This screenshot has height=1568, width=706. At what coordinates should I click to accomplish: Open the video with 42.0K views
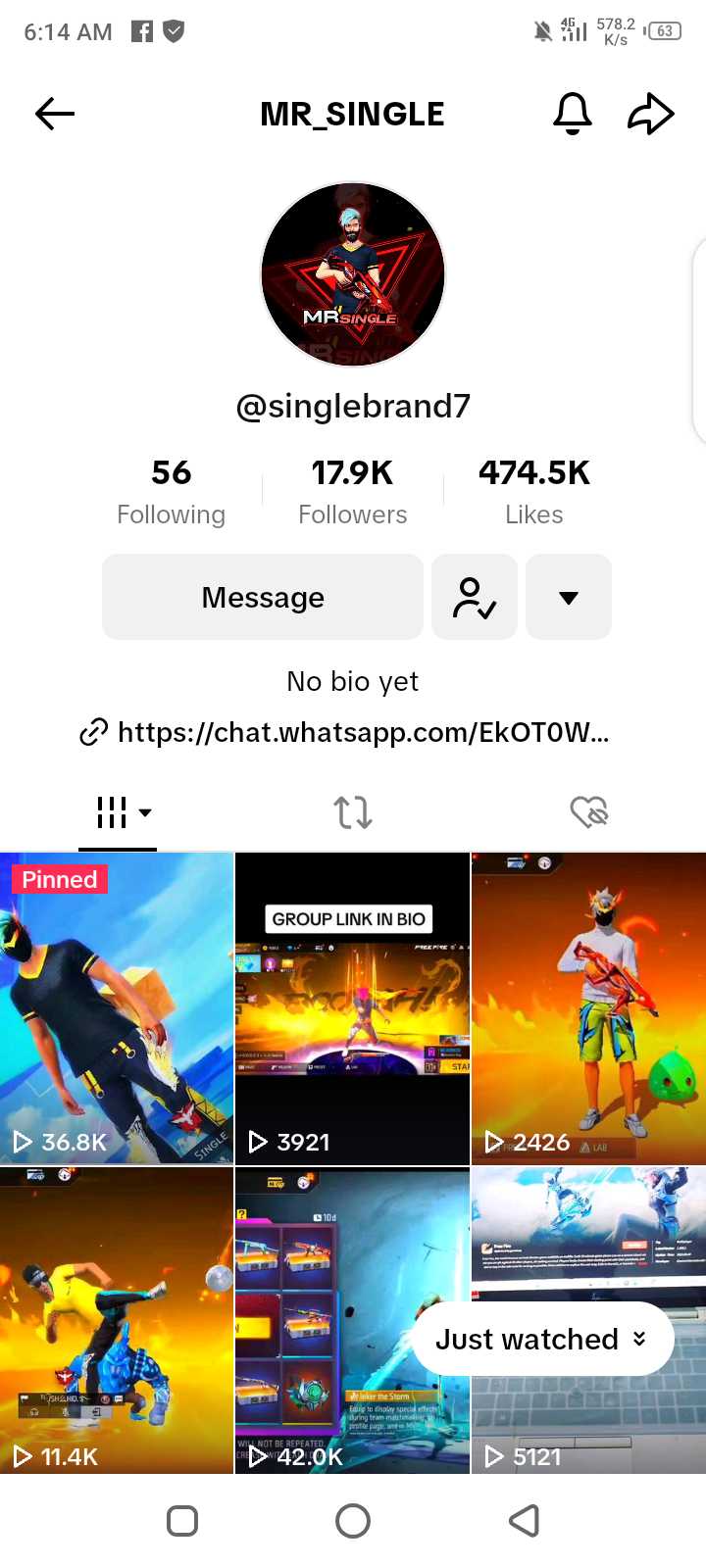point(353,1320)
